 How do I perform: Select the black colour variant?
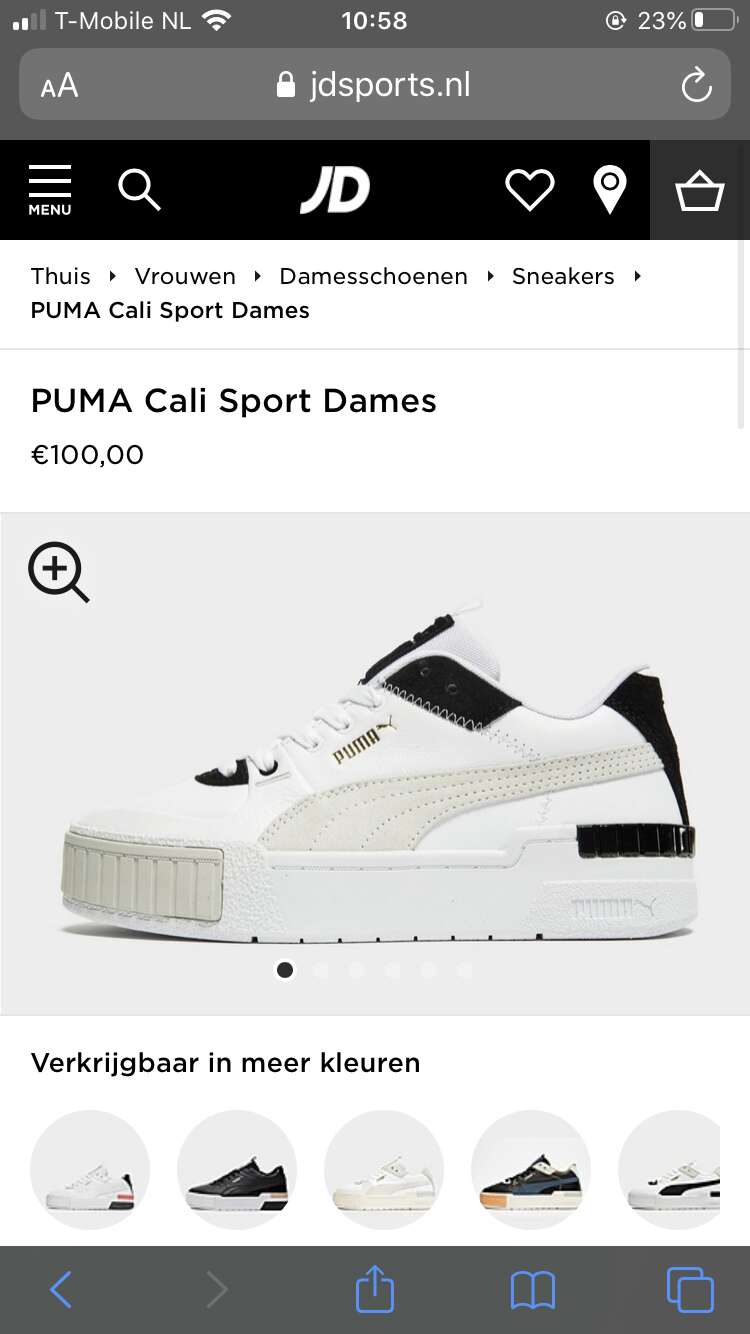coord(237,1170)
